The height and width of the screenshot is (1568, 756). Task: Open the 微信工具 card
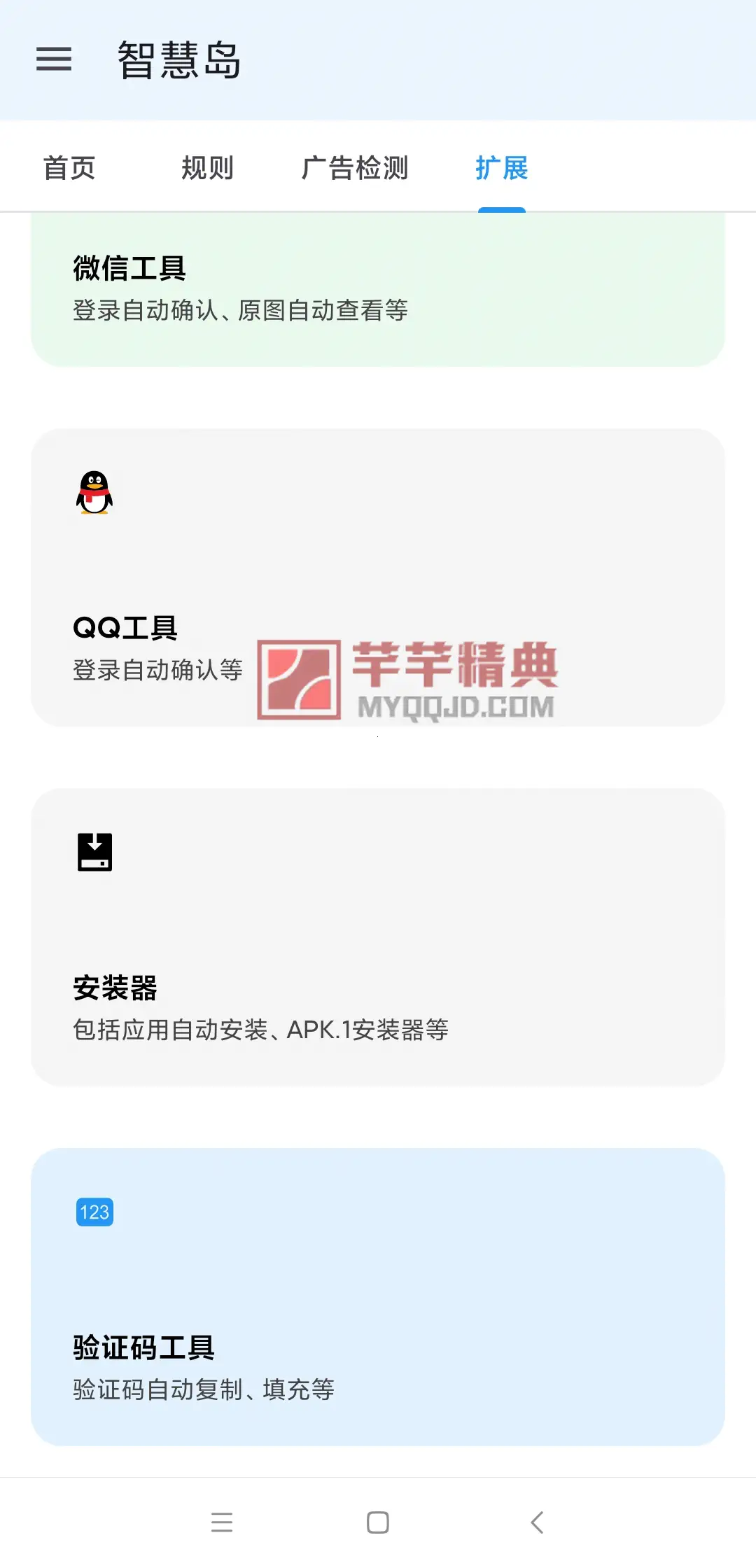(378, 289)
